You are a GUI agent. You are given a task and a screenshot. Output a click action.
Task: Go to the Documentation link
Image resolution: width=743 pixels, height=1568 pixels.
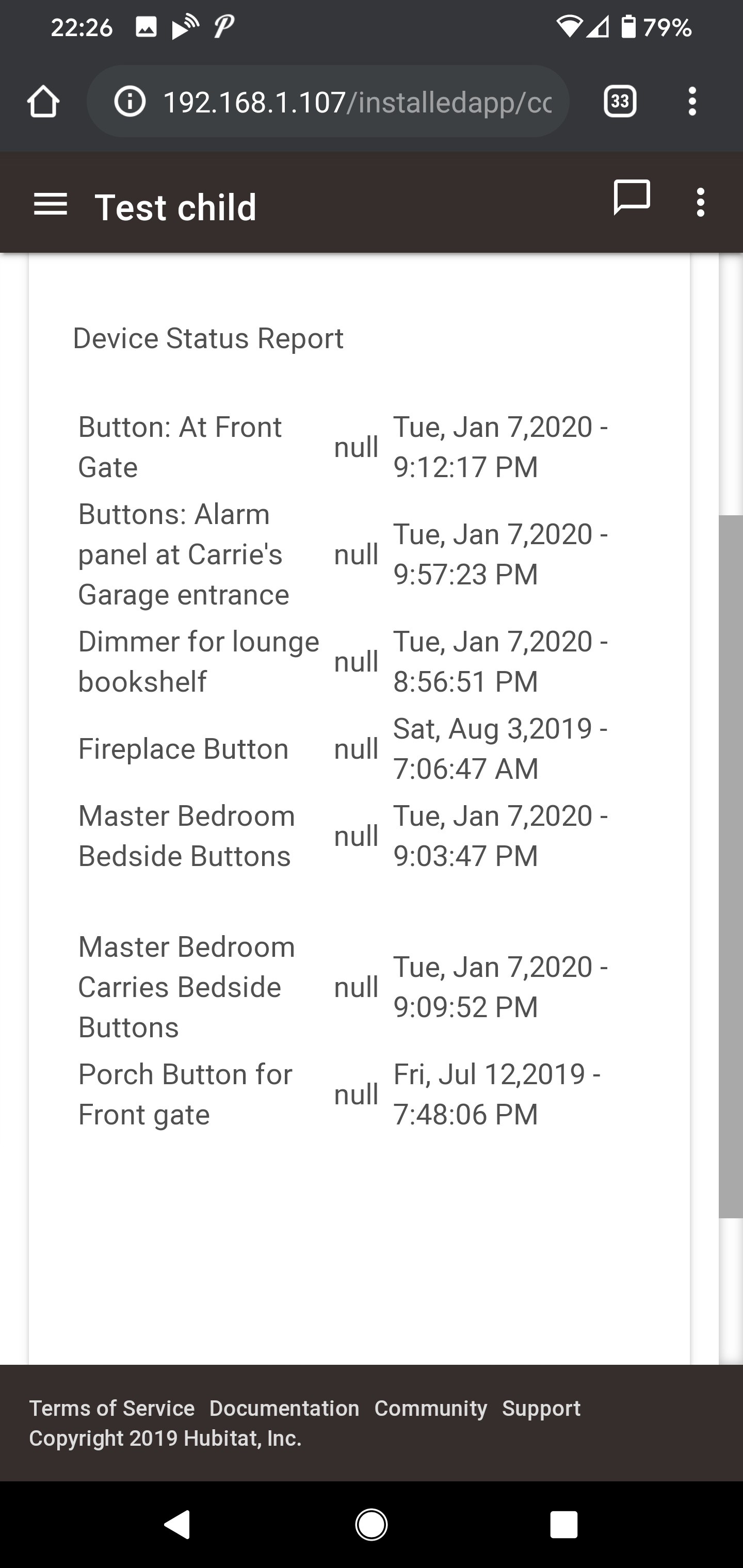click(284, 1409)
